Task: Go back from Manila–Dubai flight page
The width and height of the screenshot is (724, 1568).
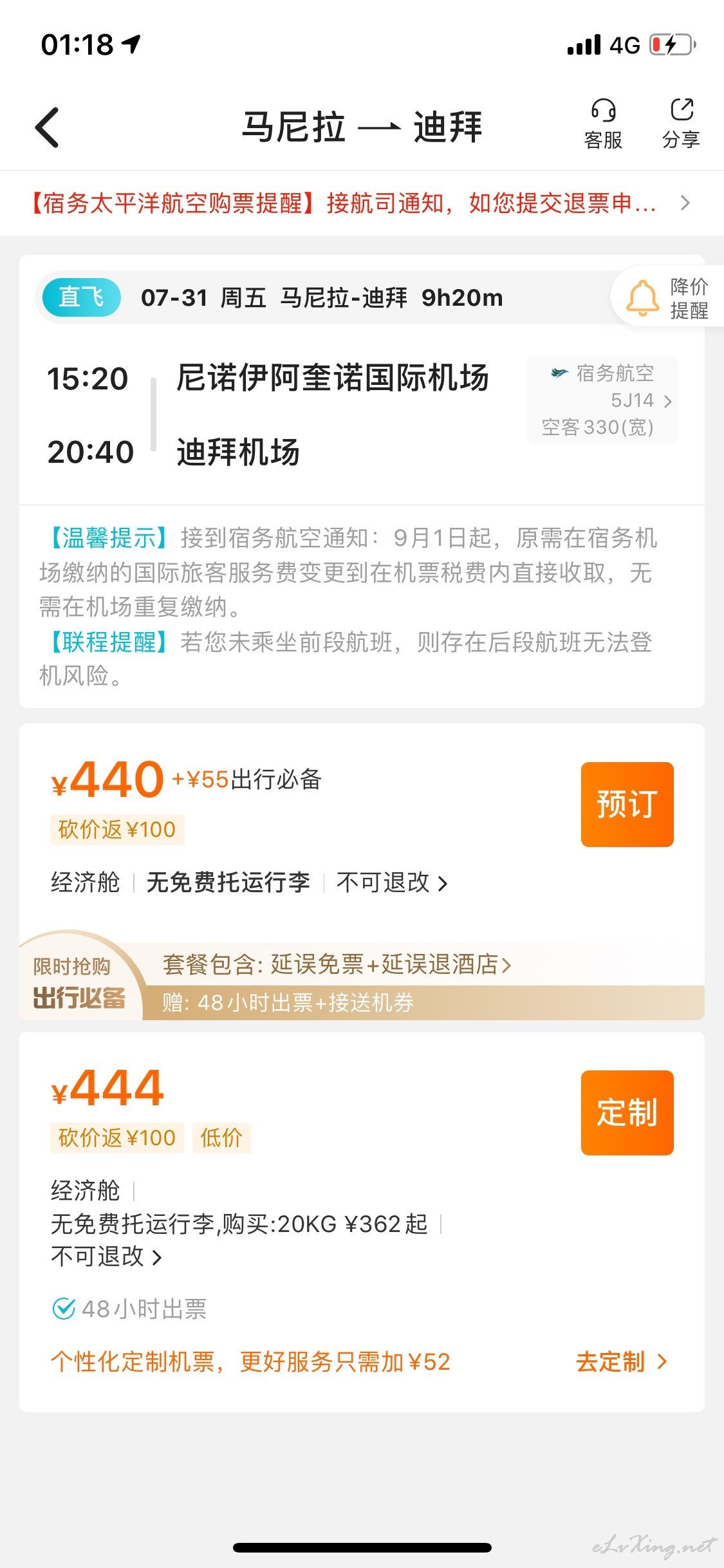Action: (47, 127)
